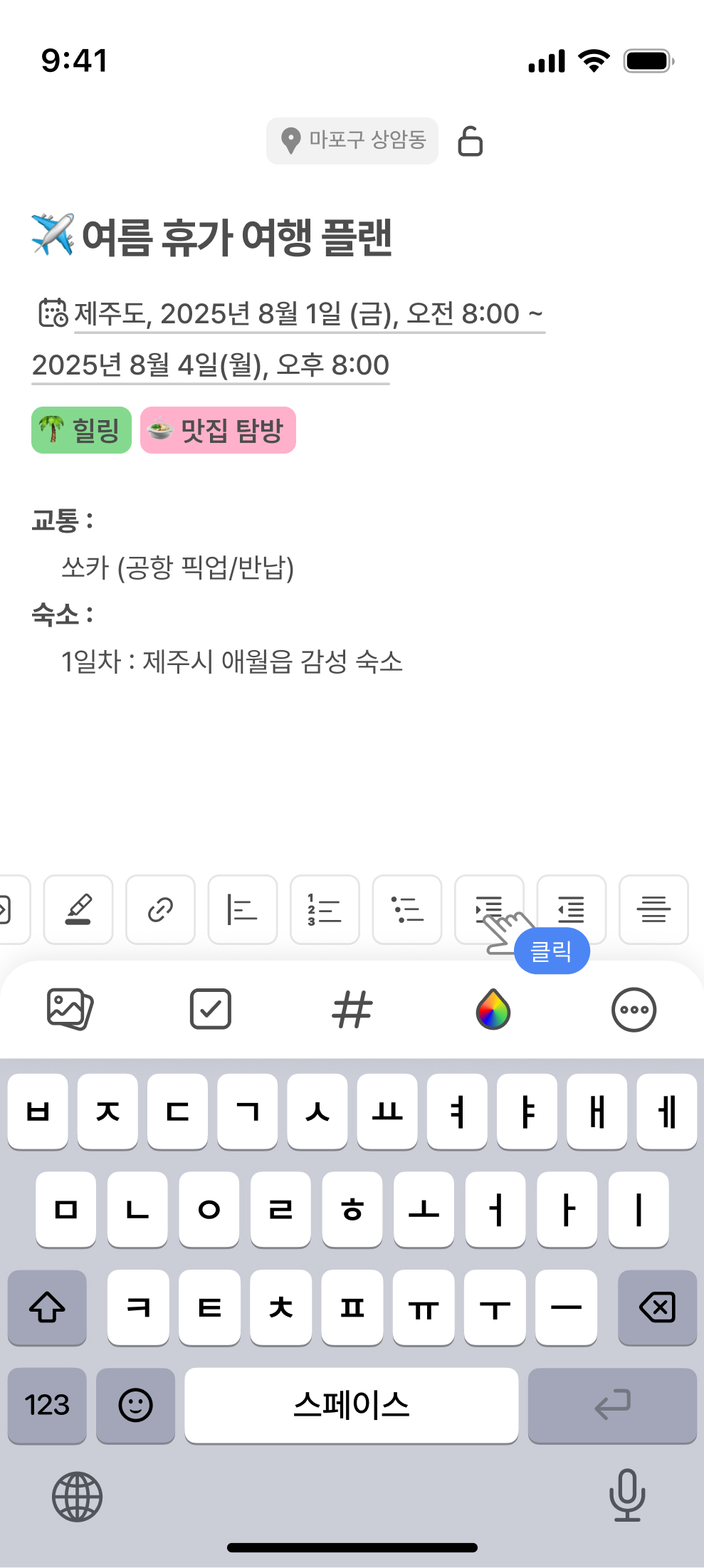Image resolution: width=704 pixels, height=1568 pixels.
Task: Open the color picker
Action: point(493,1009)
